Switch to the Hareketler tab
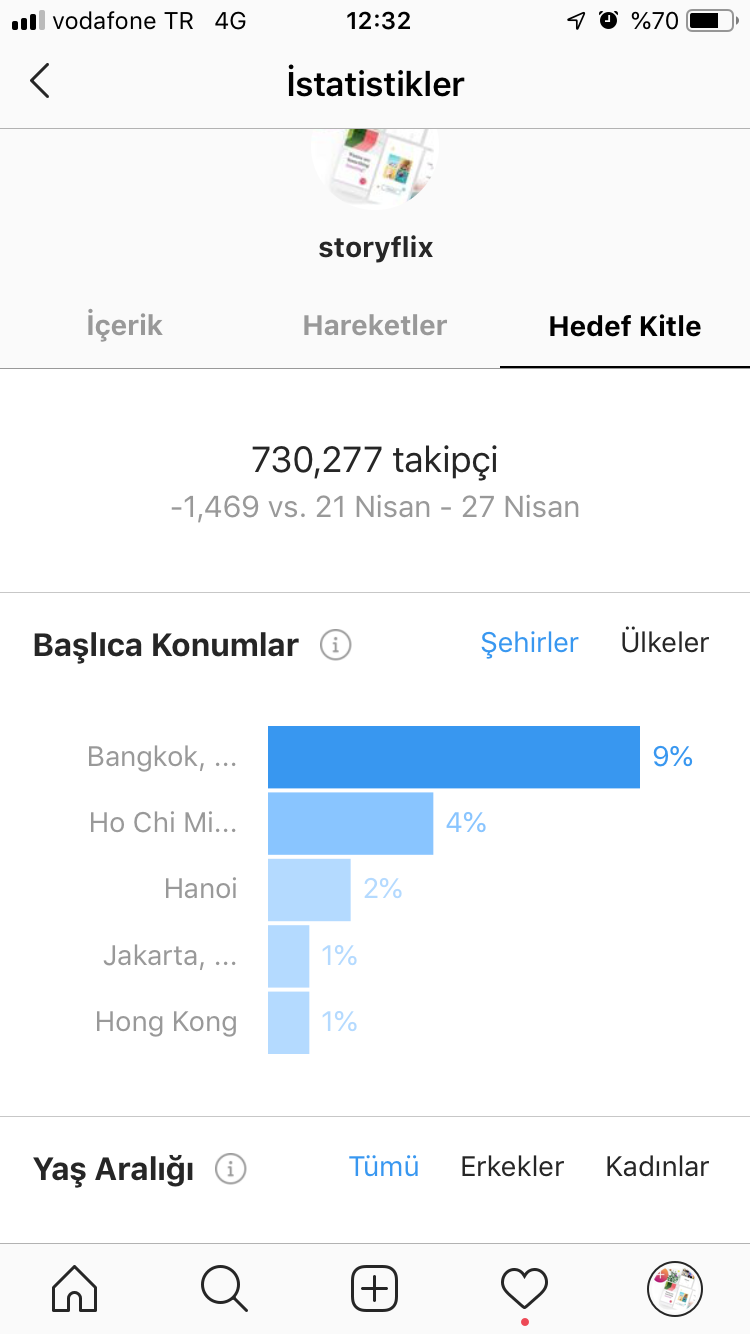The height and width of the screenshot is (1334, 750). click(x=375, y=326)
